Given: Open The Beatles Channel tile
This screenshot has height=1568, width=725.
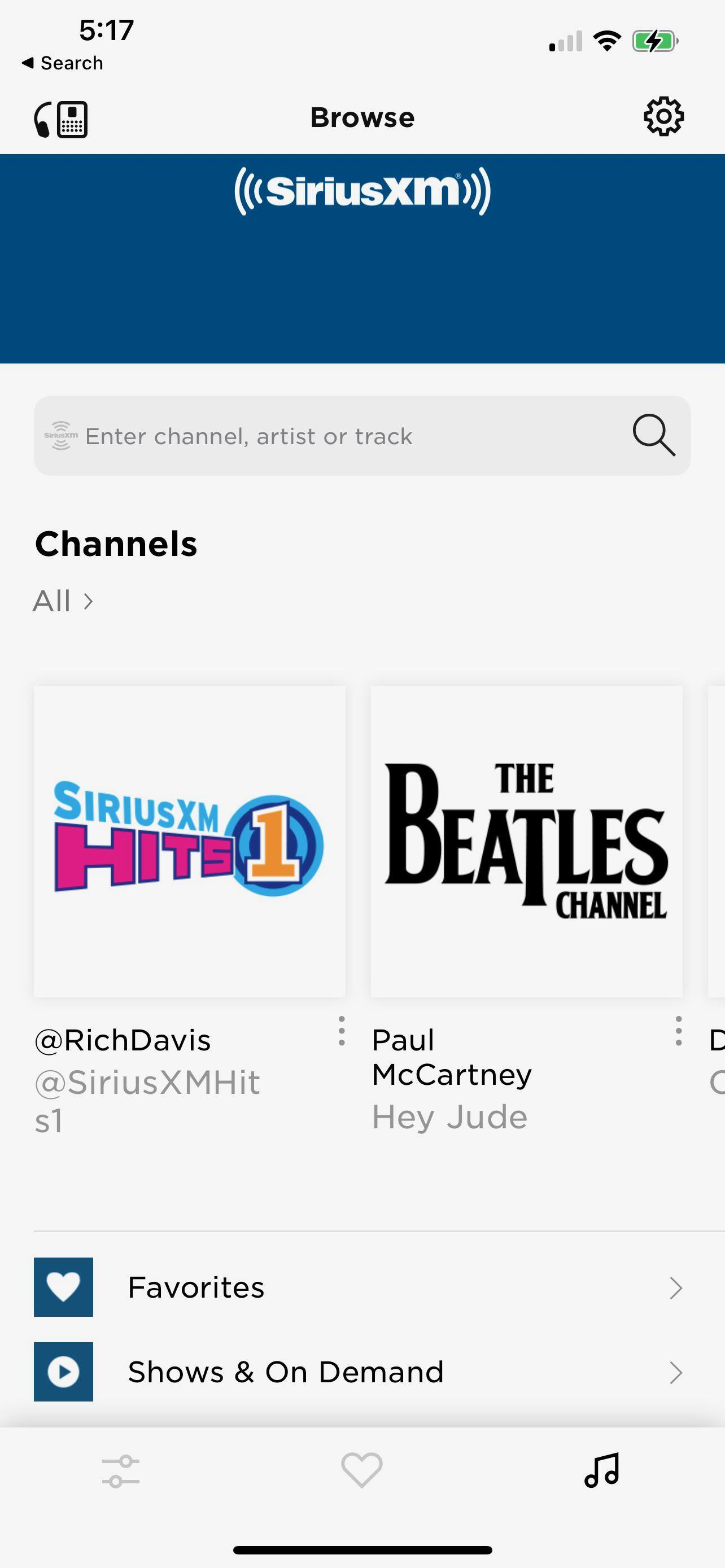Looking at the screenshot, I should click(527, 841).
